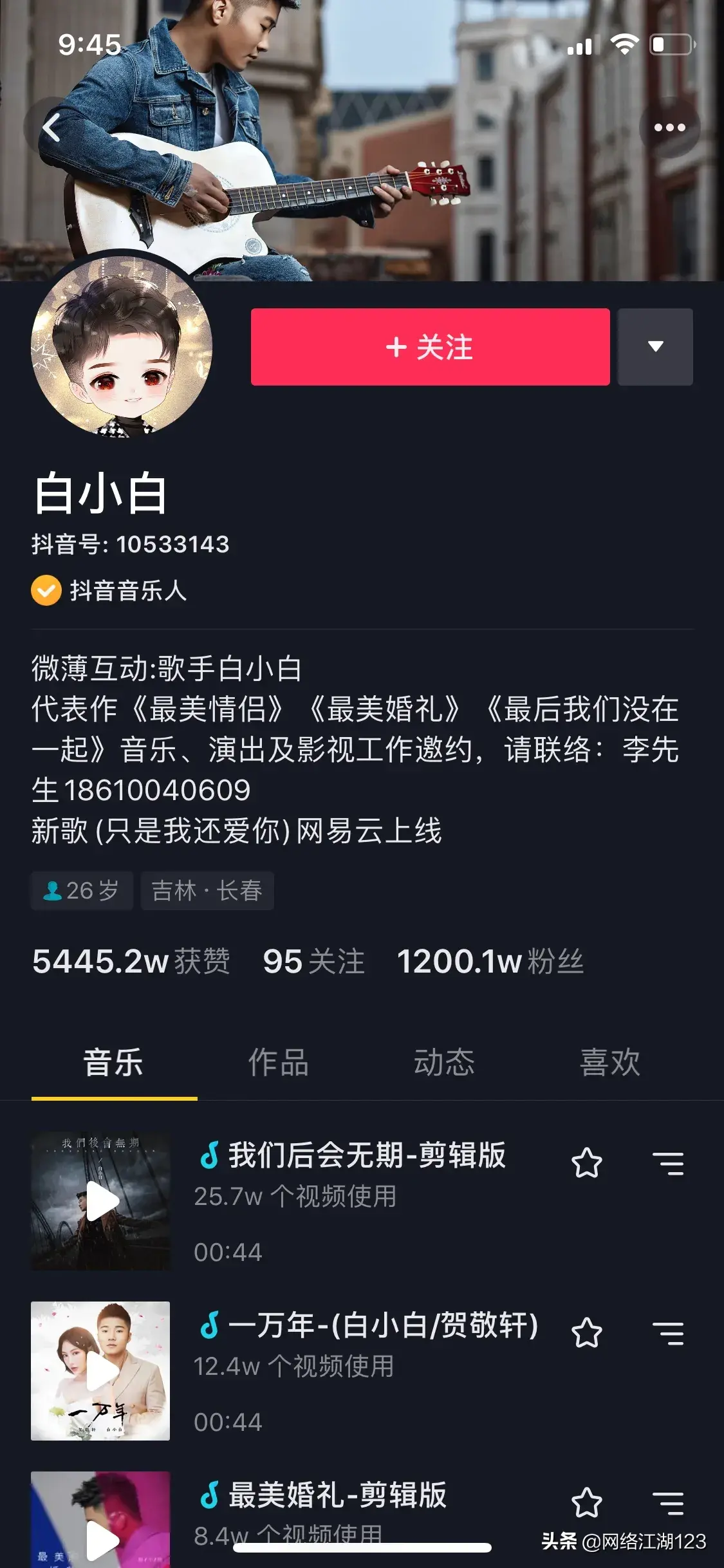724x1568 pixels.
Task: Select the 音乐 tab
Action: (x=113, y=1063)
